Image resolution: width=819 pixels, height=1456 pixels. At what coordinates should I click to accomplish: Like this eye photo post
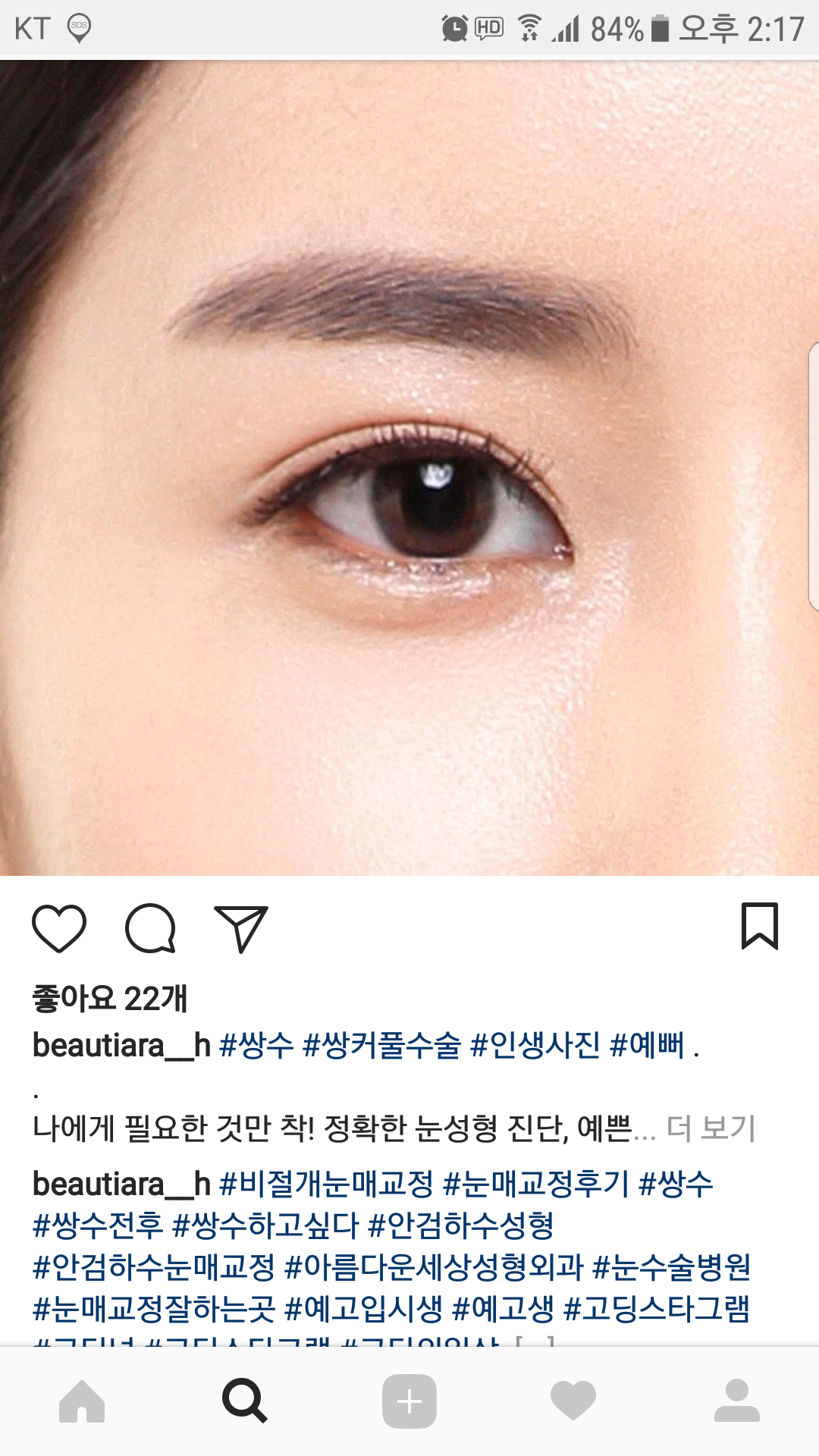(x=59, y=928)
